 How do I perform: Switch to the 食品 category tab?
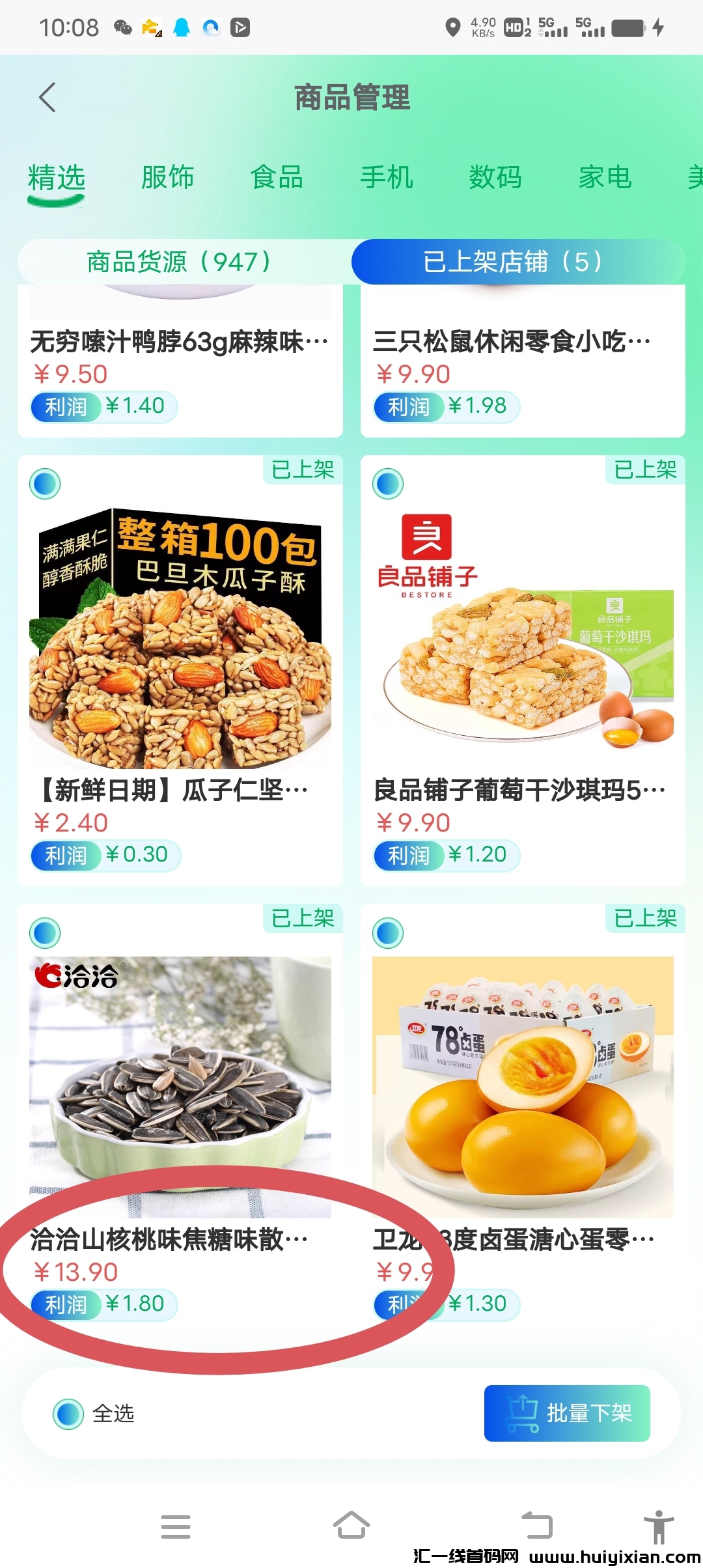(277, 177)
